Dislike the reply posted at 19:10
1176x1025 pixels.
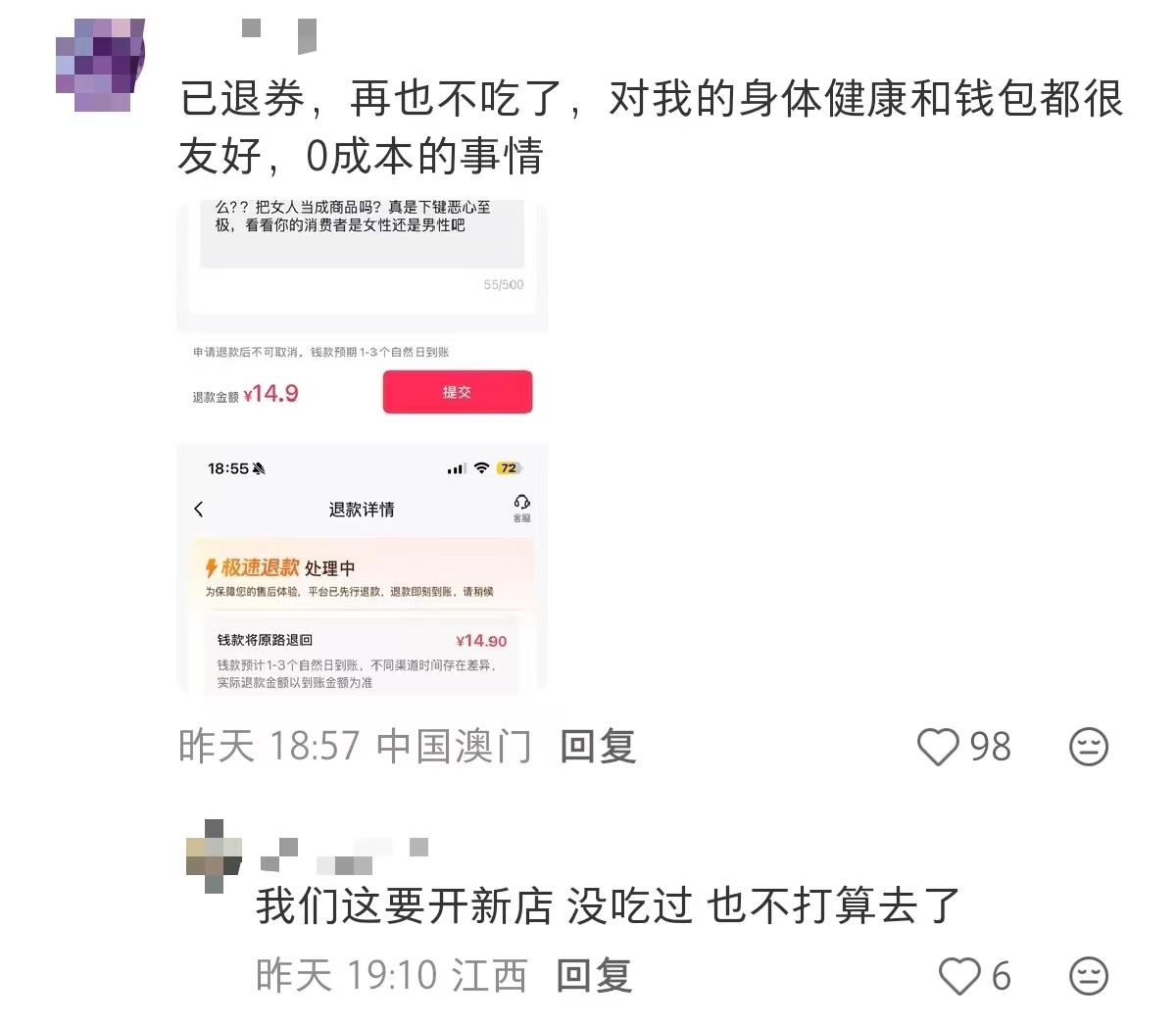click(1088, 976)
